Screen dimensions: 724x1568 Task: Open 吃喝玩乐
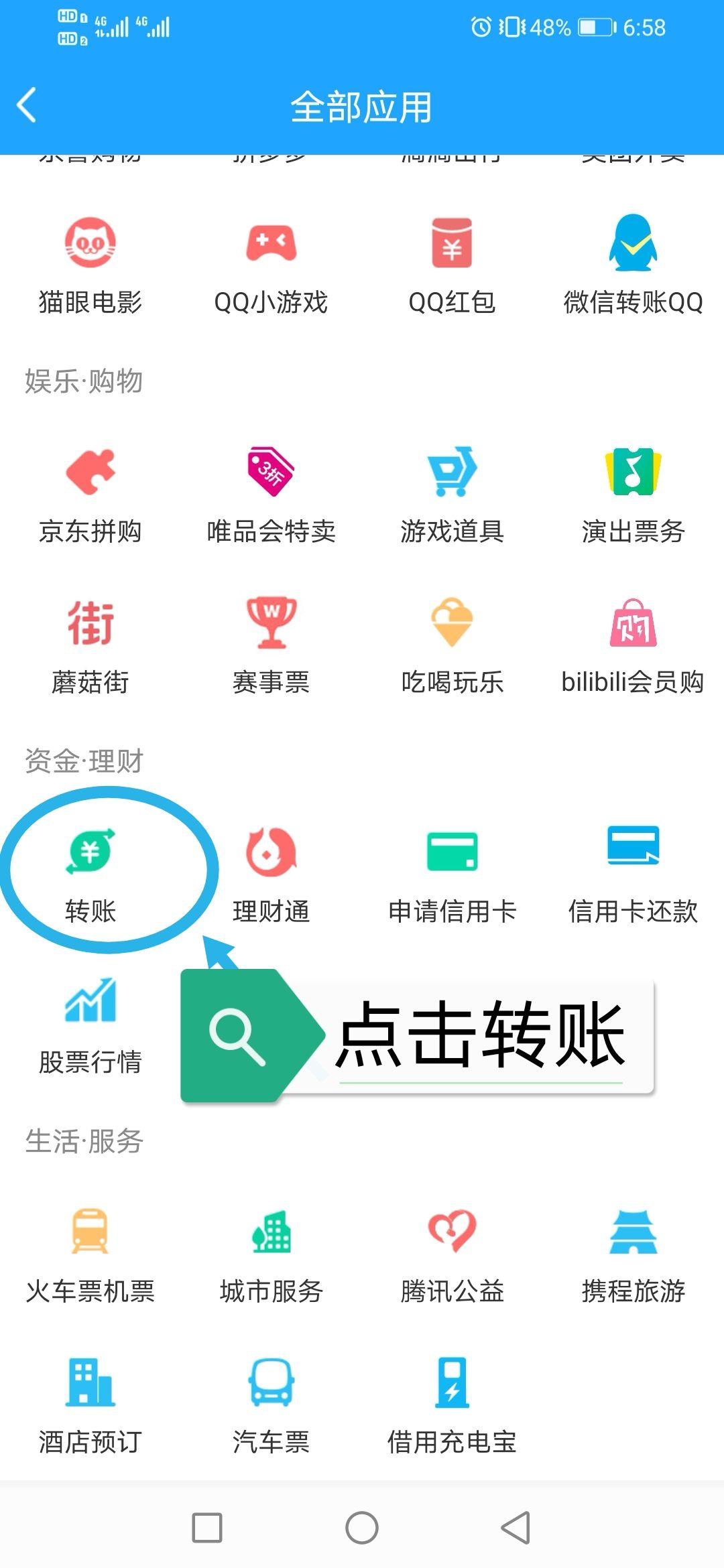(452, 623)
